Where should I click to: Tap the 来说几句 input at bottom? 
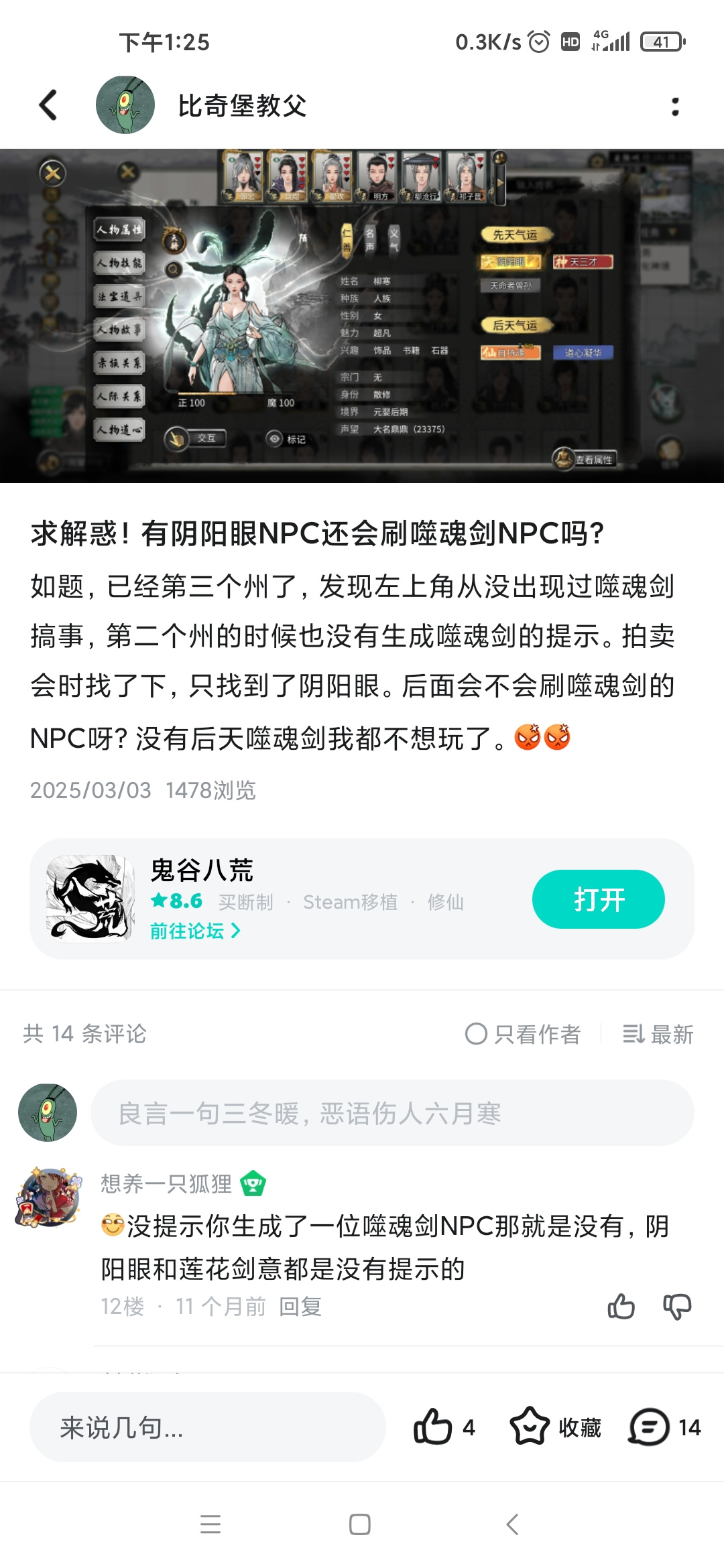[208, 1427]
